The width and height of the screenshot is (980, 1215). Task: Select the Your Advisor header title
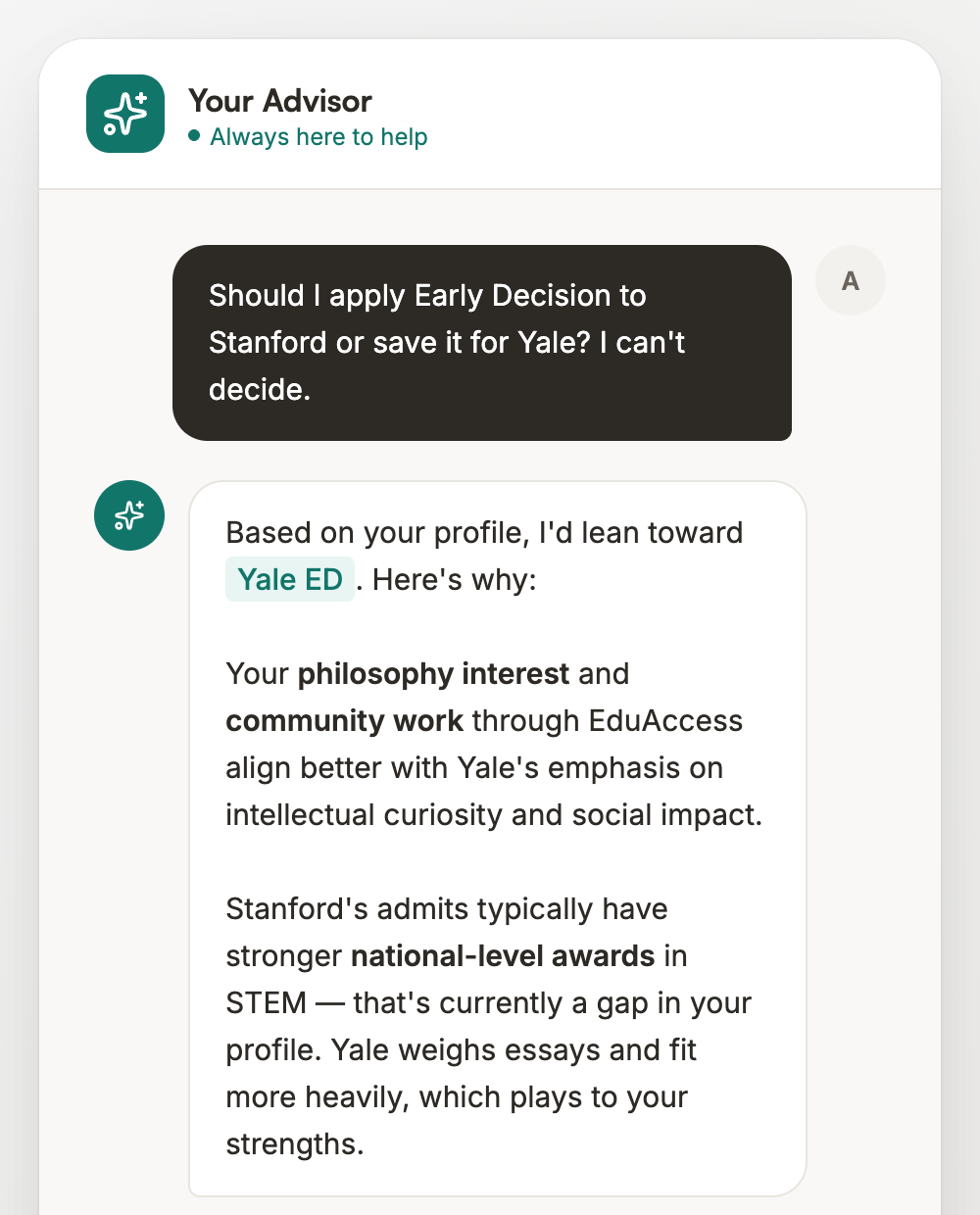coord(280,101)
